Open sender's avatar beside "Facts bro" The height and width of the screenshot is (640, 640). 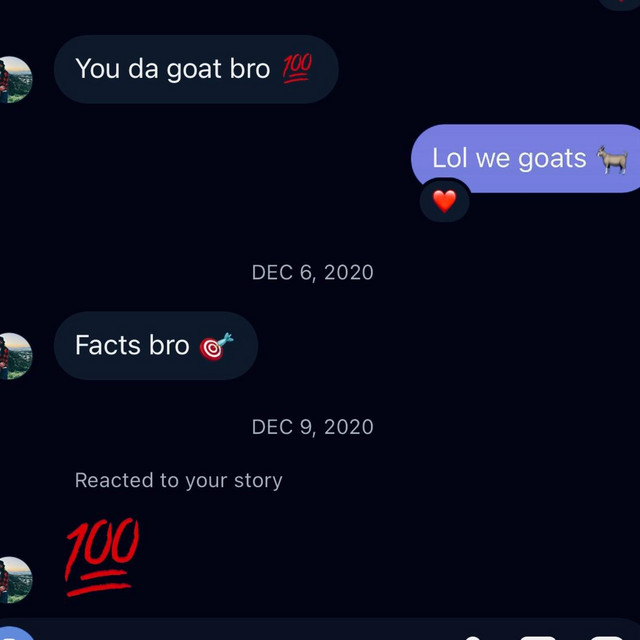point(14,356)
